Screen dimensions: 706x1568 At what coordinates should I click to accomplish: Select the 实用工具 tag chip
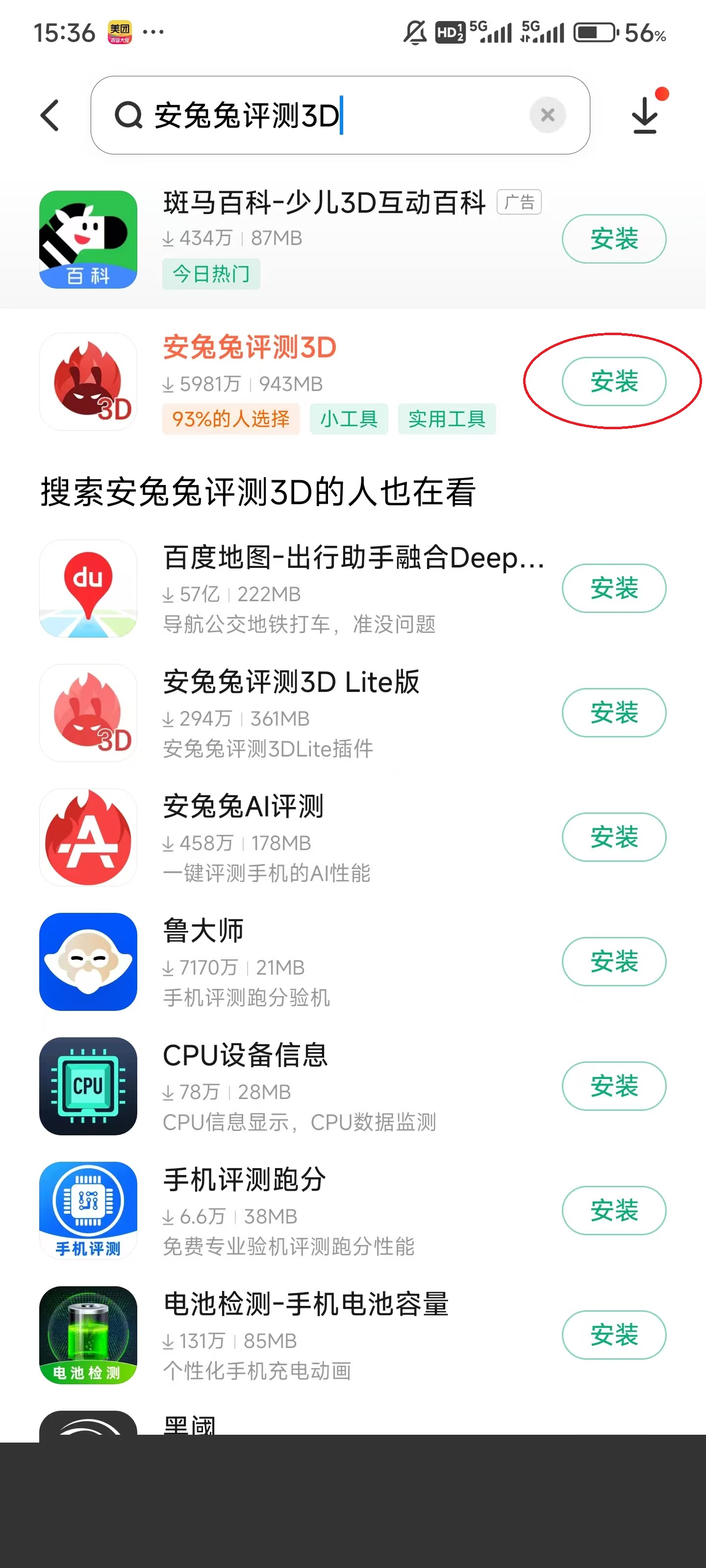point(447,419)
